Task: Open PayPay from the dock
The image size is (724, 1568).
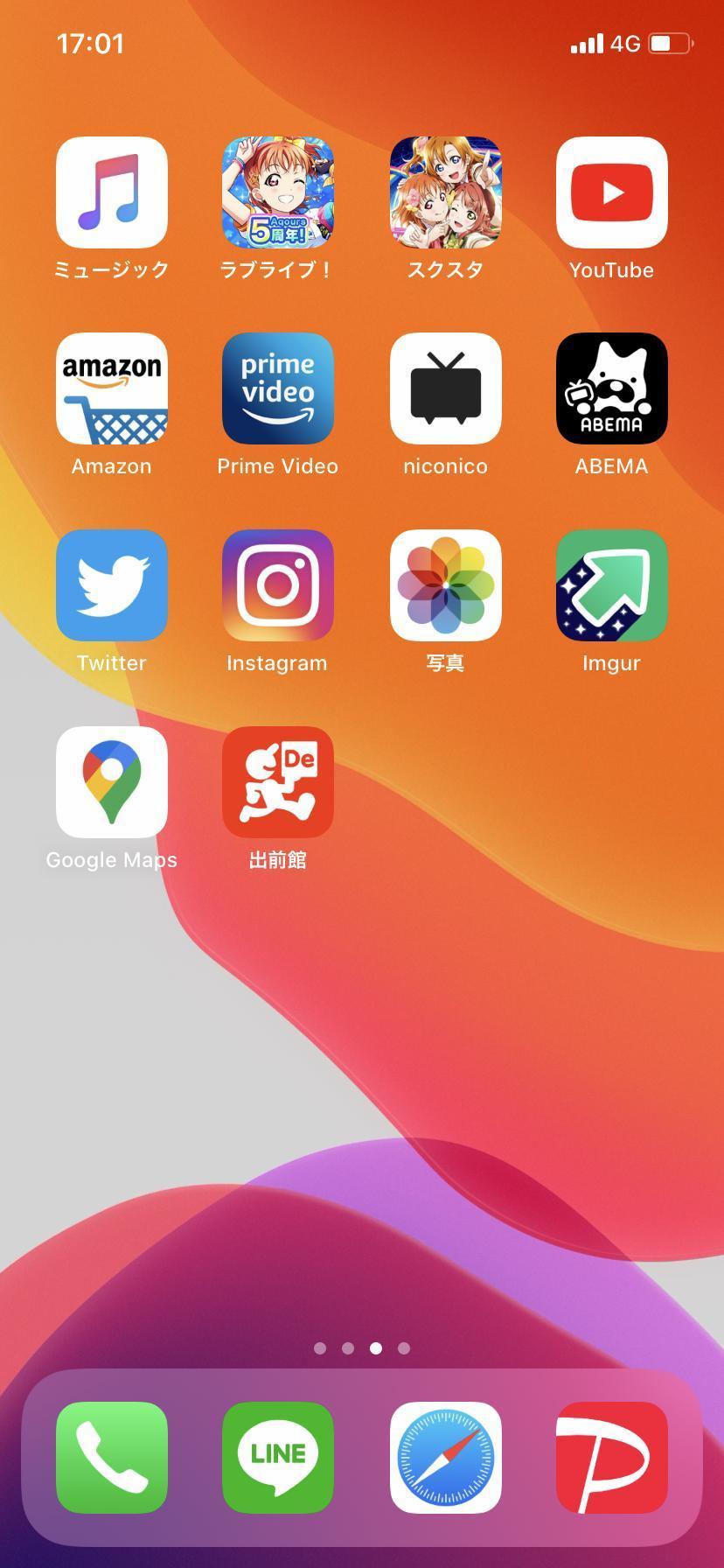Action: click(x=612, y=1457)
